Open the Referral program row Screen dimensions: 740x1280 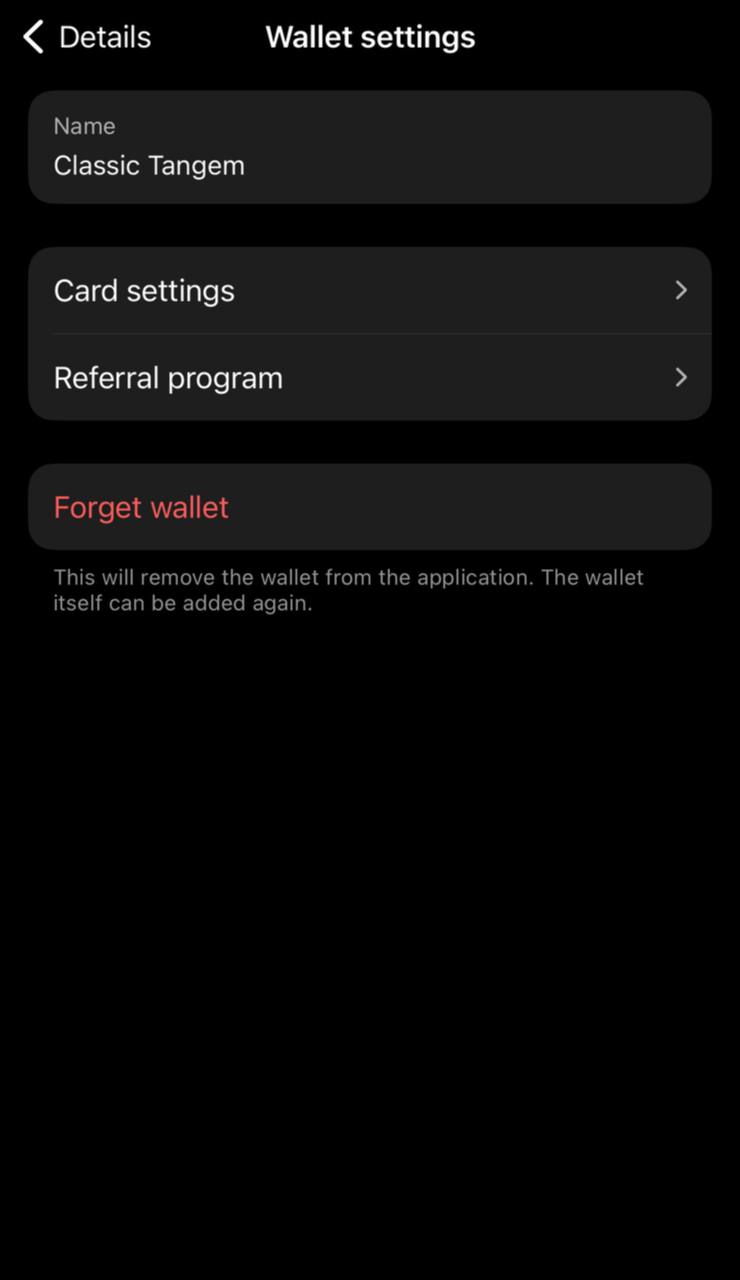click(x=370, y=377)
